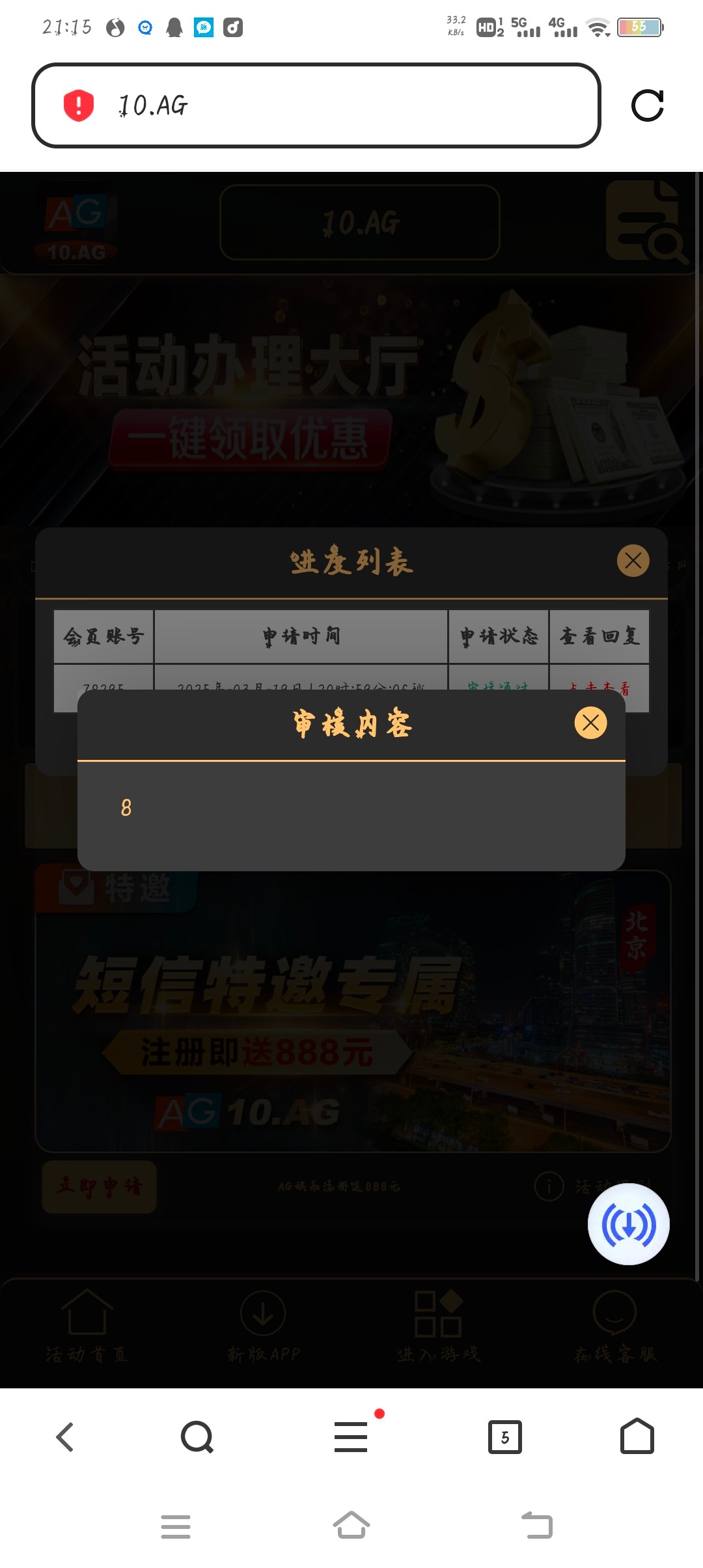This screenshot has width=703, height=1568.
Task: Open the tab switcher showing 5 tabs
Action: 504,1437
